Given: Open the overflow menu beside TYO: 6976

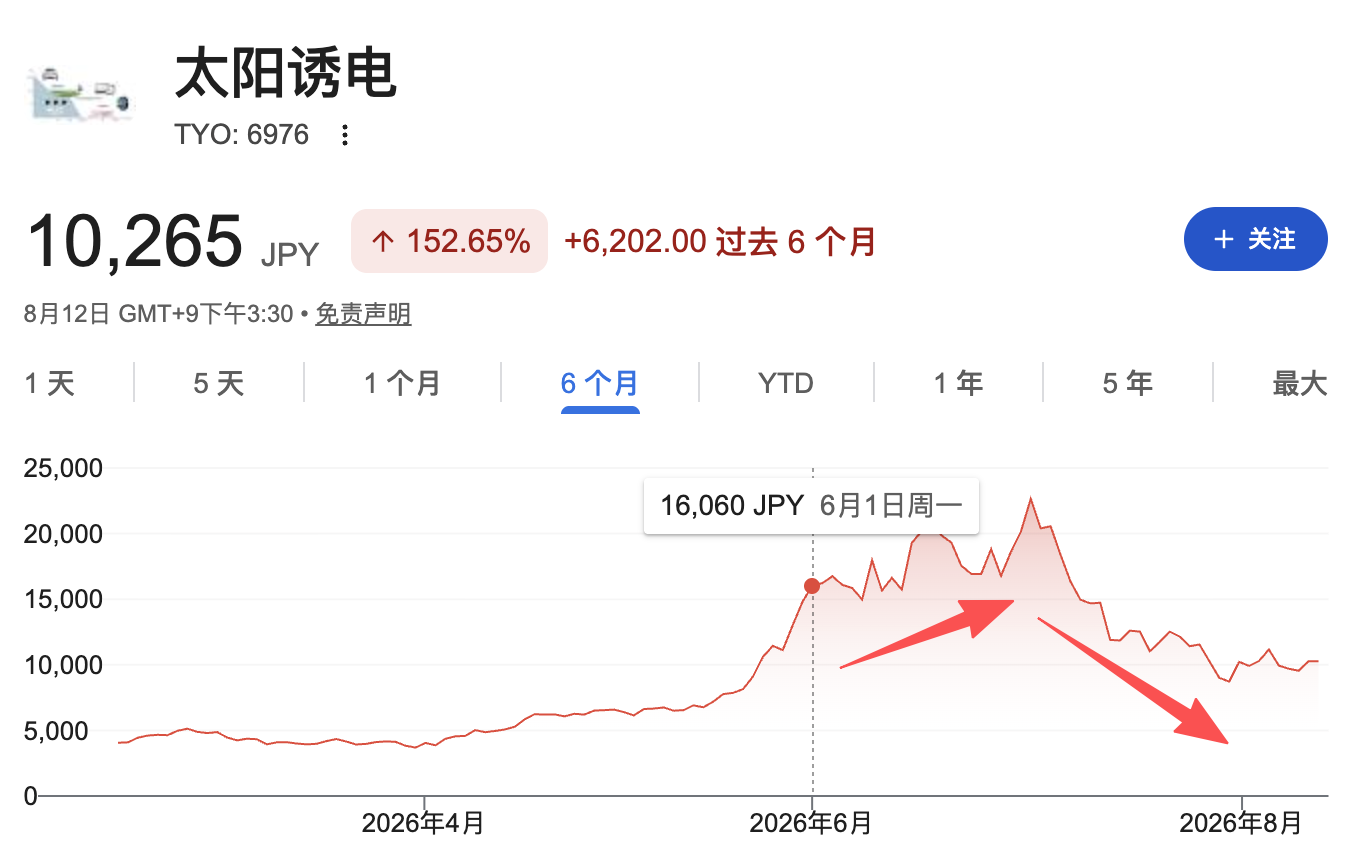Looking at the screenshot, I should pyautogui.click(x=345, y=135).
